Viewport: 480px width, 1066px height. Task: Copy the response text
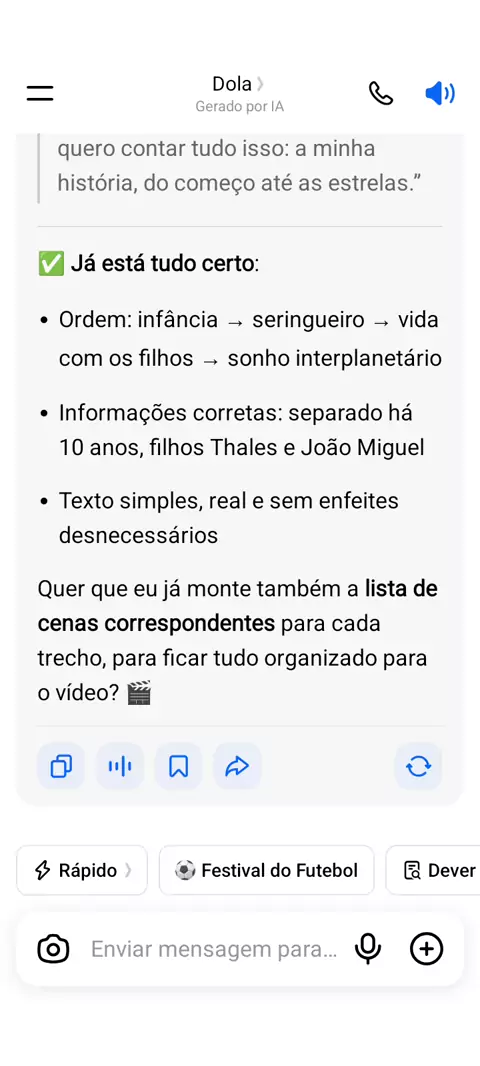[x=61, y=767]
